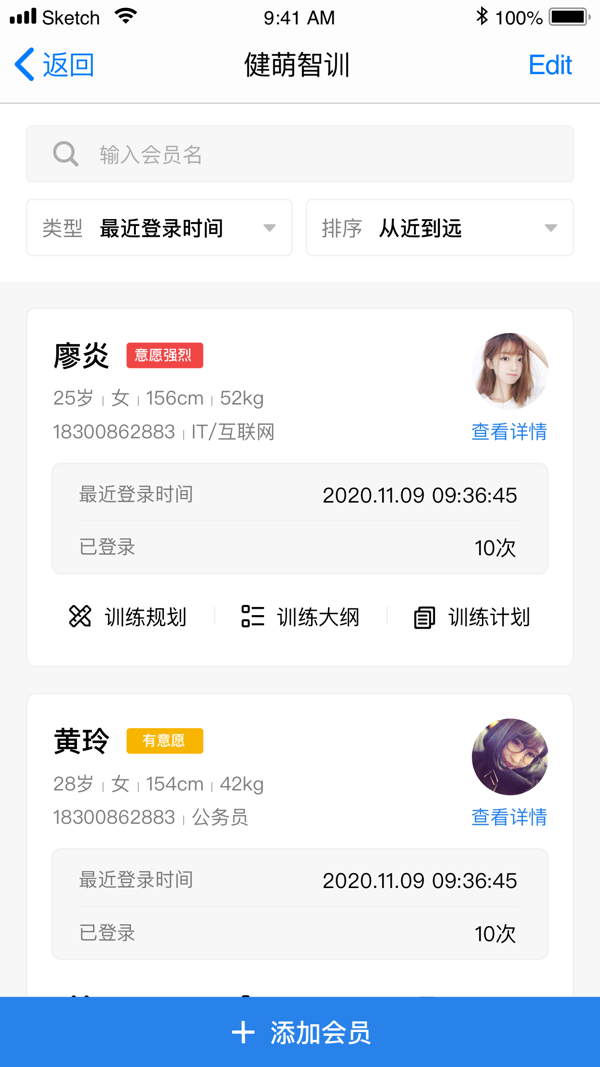Expand the 排序 sort dropdown
Screen dimensions: 600x1067
pos(439,228)
